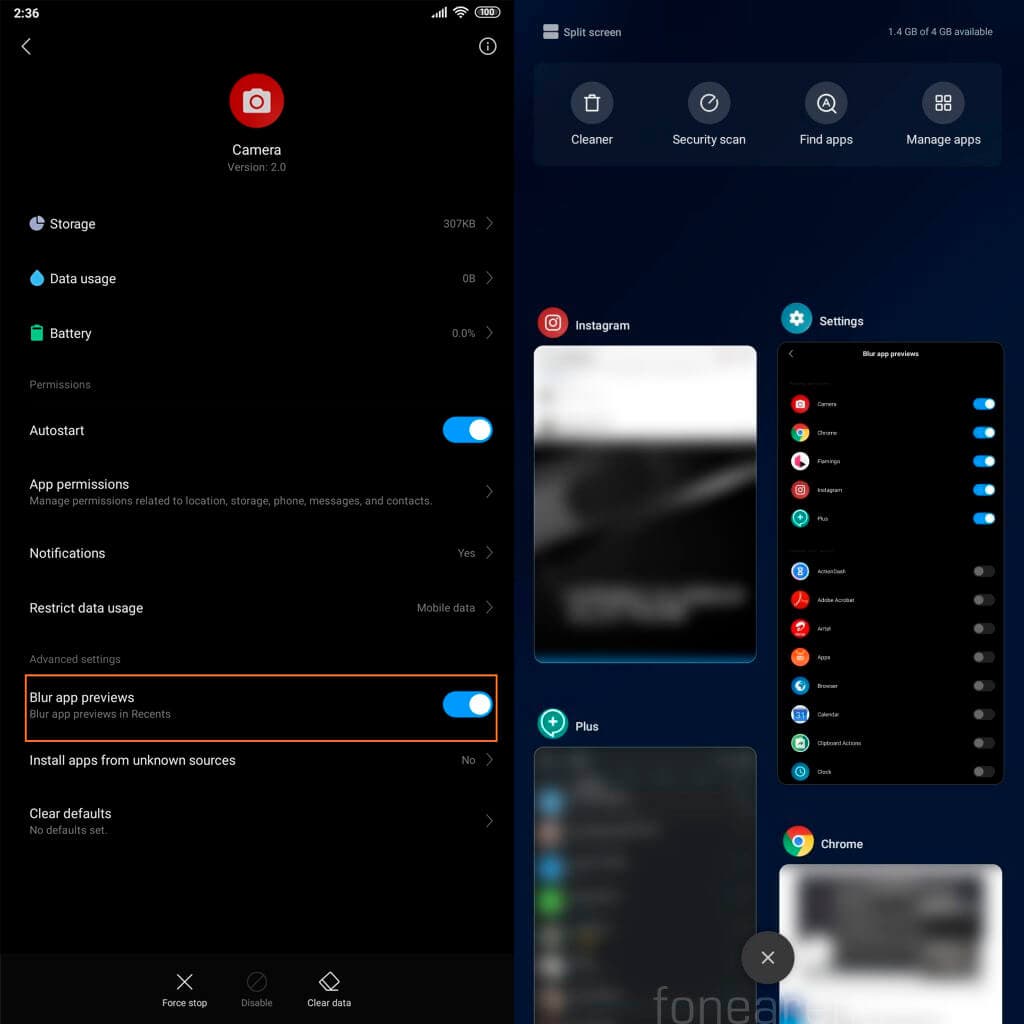Open Restrict data usage option
The height and width of the screenshot is (1024, 1024).
[x=258, y=608]
